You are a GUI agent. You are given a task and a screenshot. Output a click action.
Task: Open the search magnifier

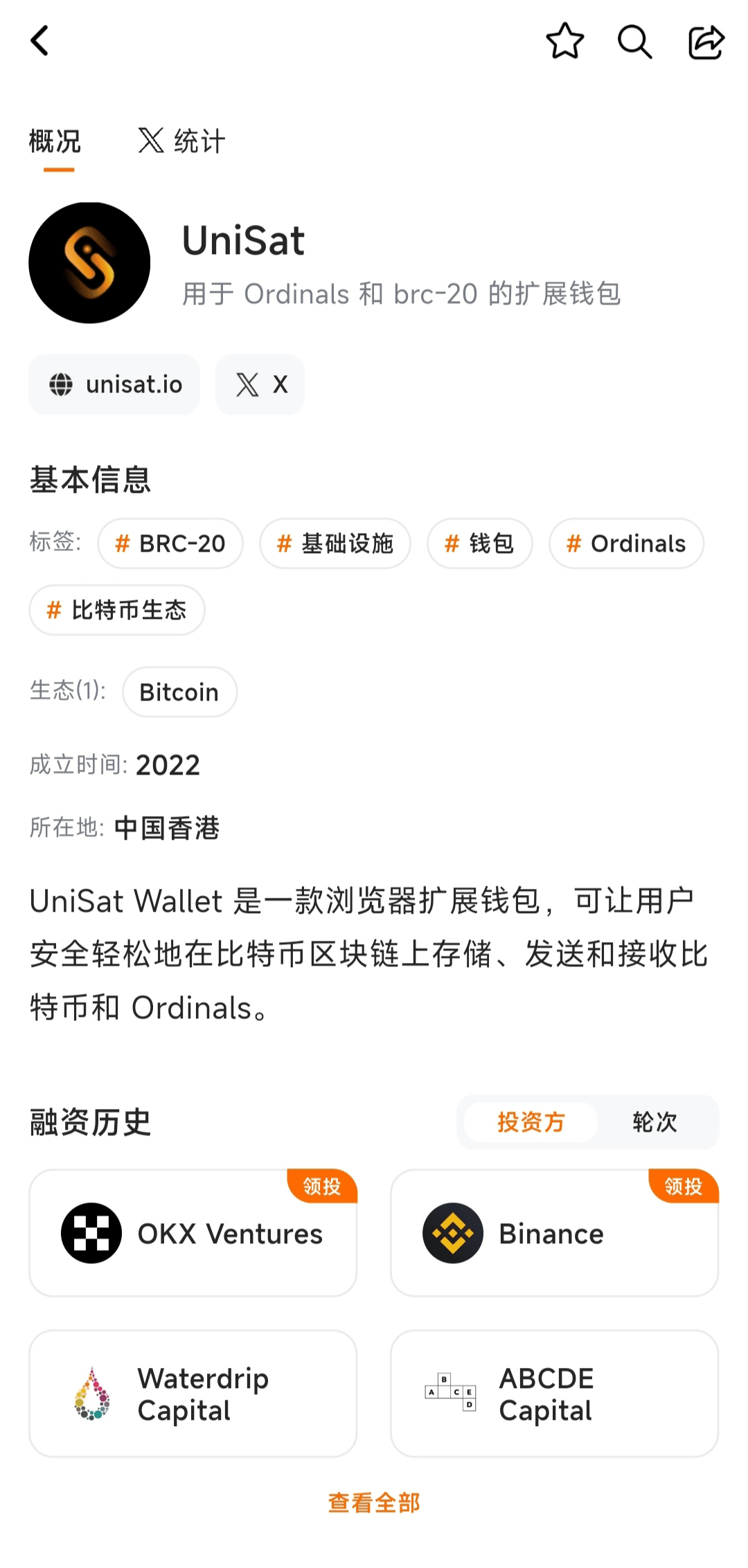coord(634,42)
